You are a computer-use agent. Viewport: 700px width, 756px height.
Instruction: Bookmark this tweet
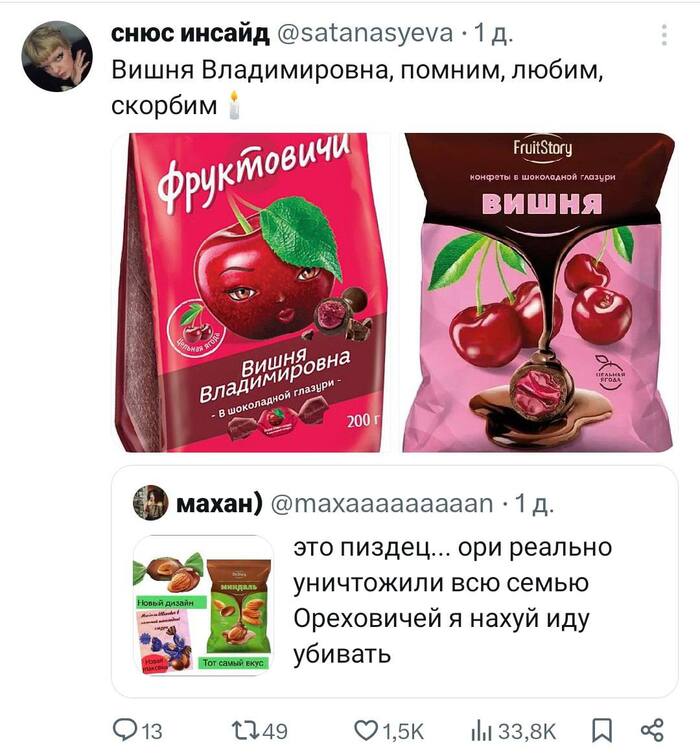(601, 731)
